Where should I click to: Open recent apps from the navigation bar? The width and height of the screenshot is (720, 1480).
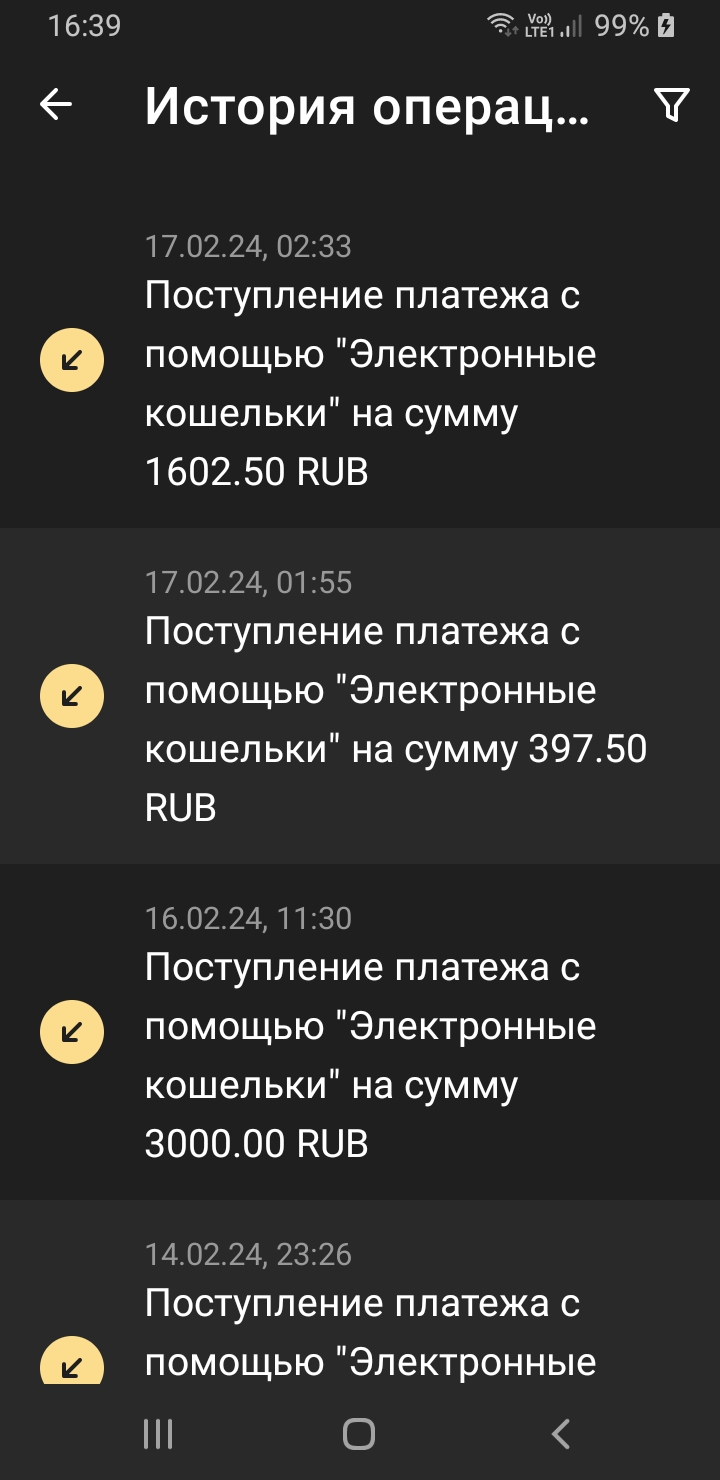158,1434
